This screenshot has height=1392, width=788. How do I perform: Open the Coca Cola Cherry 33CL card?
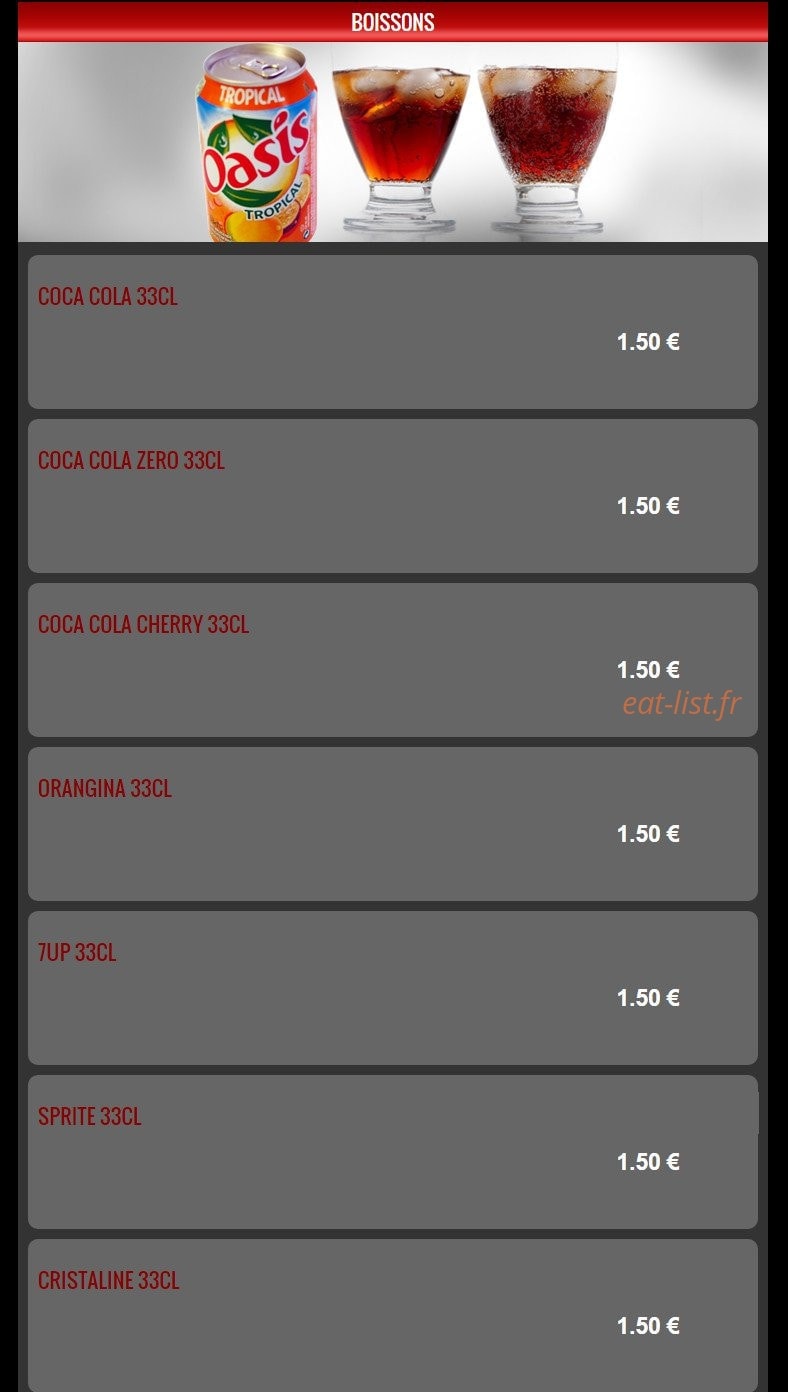393,660
